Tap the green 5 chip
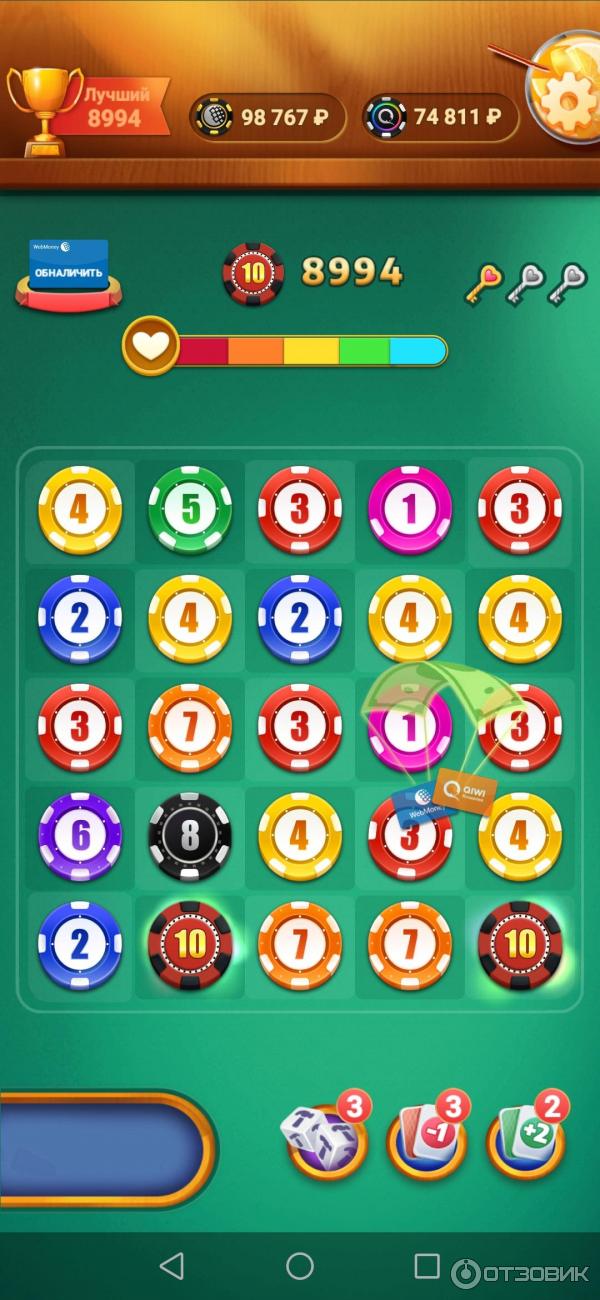Image resolution: width=600 pixels, height=1300 pixels. (x=190, y=510)
